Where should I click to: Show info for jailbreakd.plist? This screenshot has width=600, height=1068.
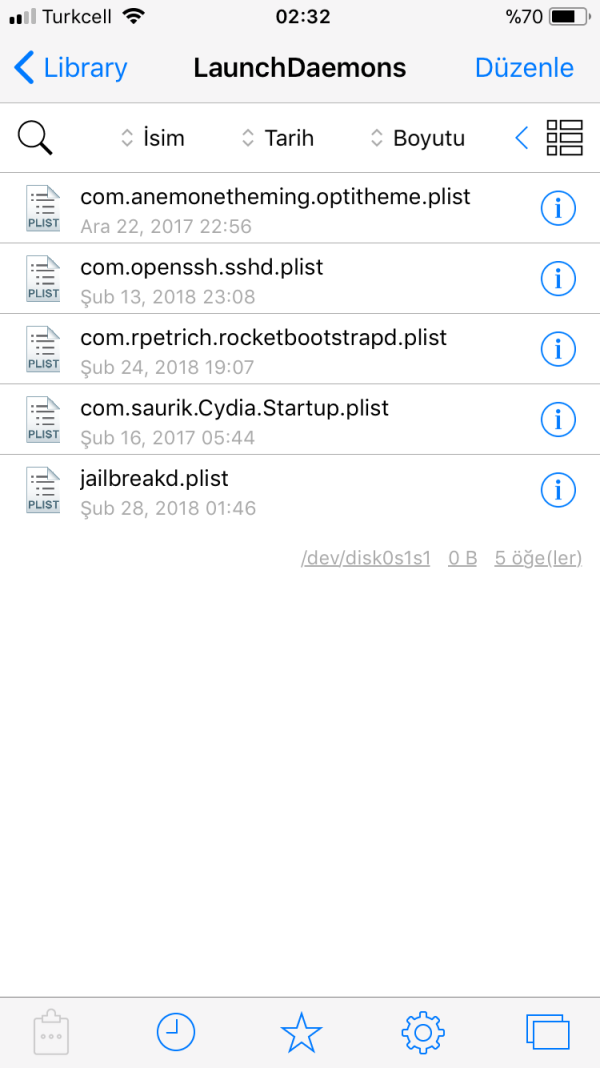coord(558,489)
